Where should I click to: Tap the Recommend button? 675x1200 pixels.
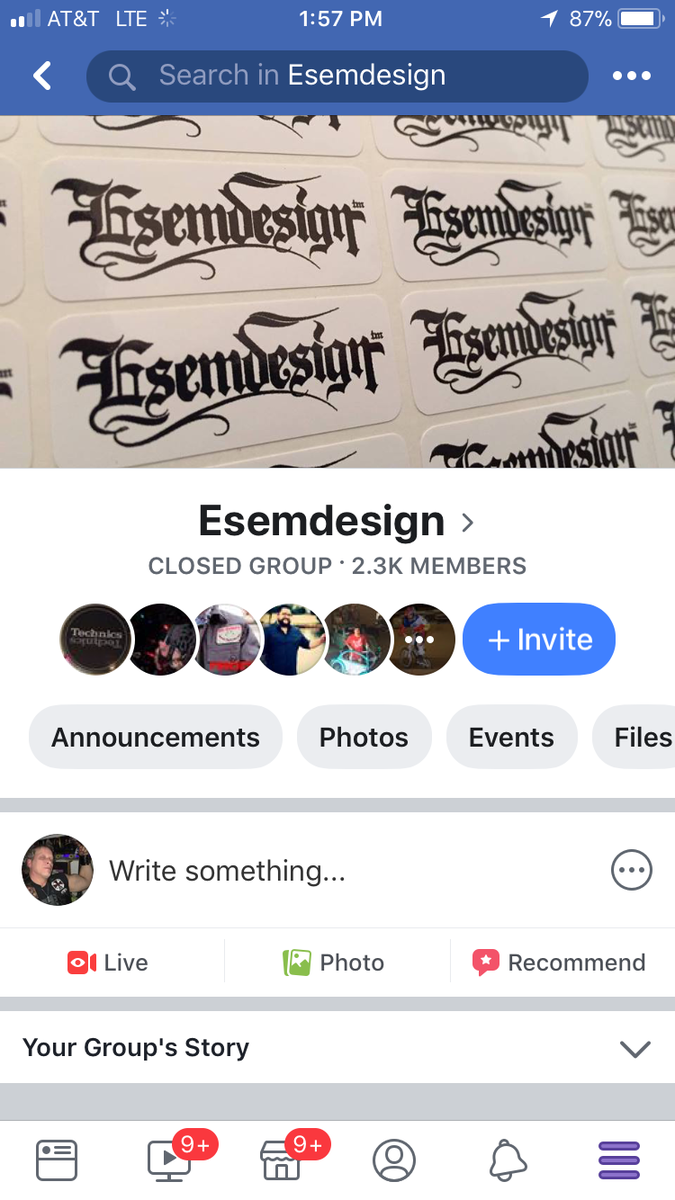pos(559,962)
